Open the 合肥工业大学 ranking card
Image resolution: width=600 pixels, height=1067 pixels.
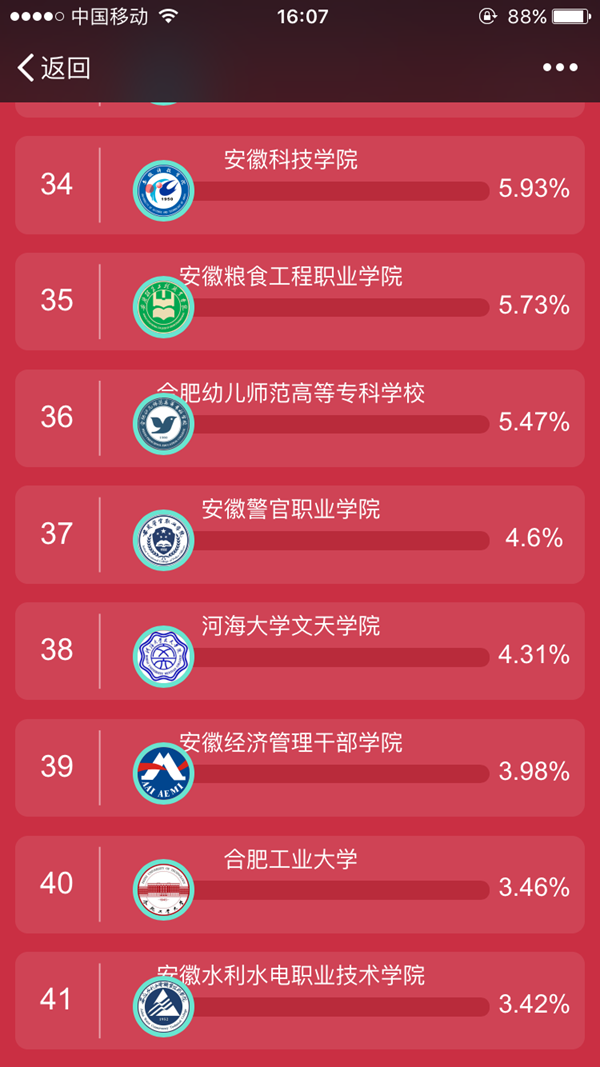(x=300, y=885)
